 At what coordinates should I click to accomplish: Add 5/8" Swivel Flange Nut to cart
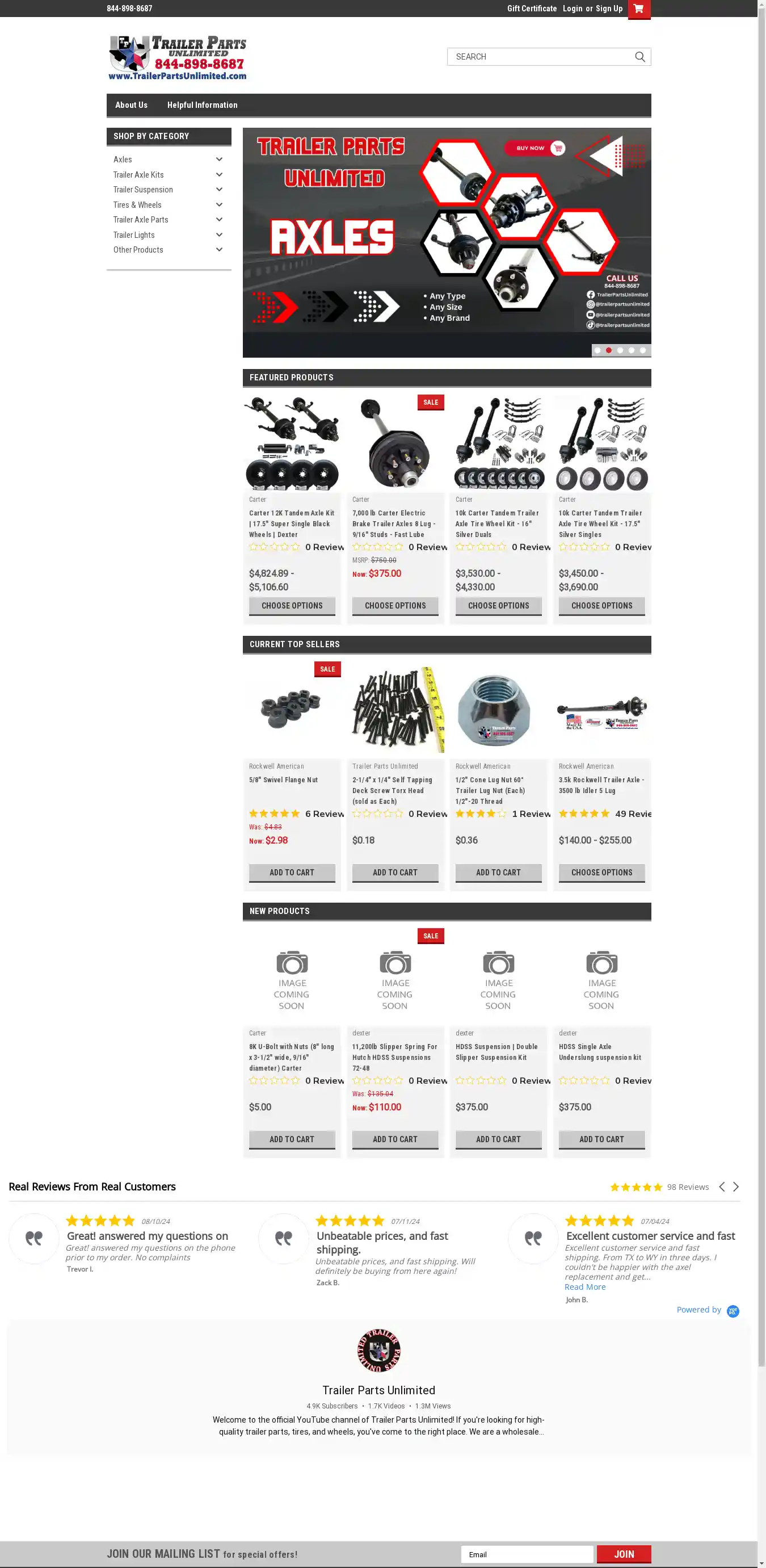[292, 872]
